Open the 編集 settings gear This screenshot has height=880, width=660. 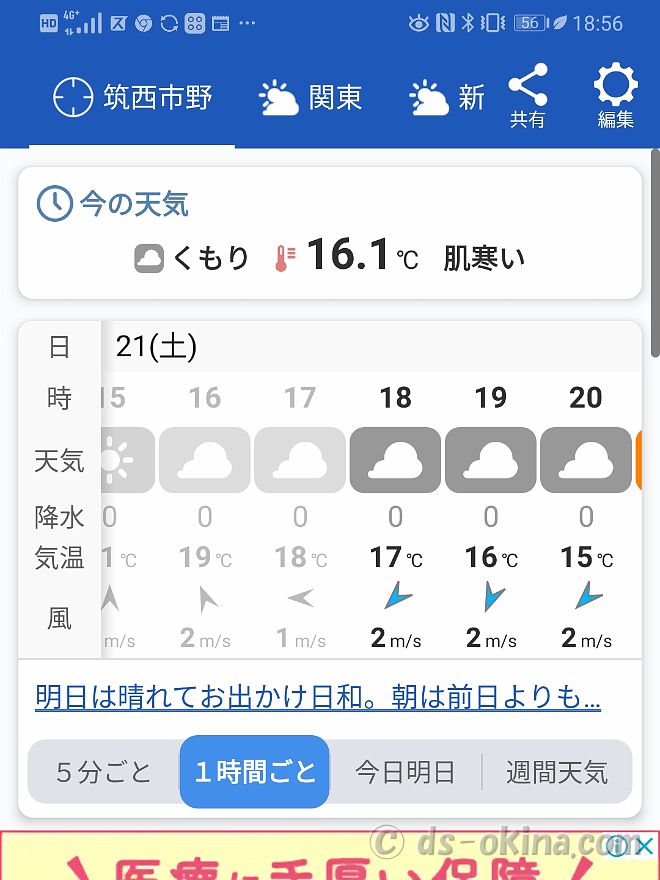click(x=616, y=96)
